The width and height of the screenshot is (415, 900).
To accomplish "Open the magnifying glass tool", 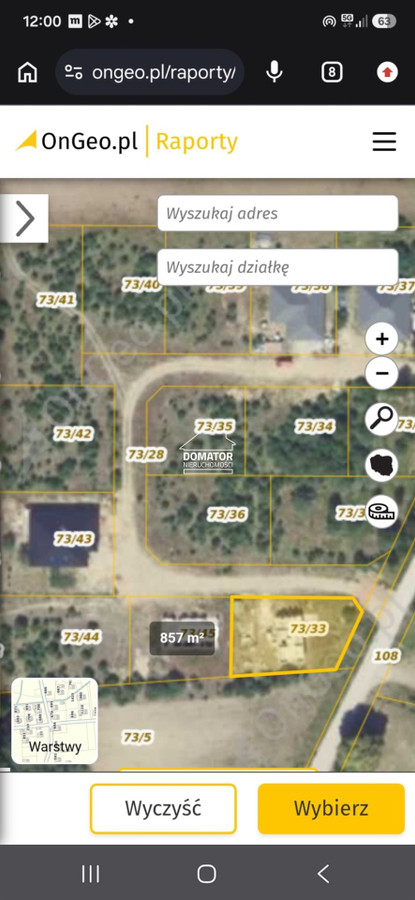I will coord(382,419).
